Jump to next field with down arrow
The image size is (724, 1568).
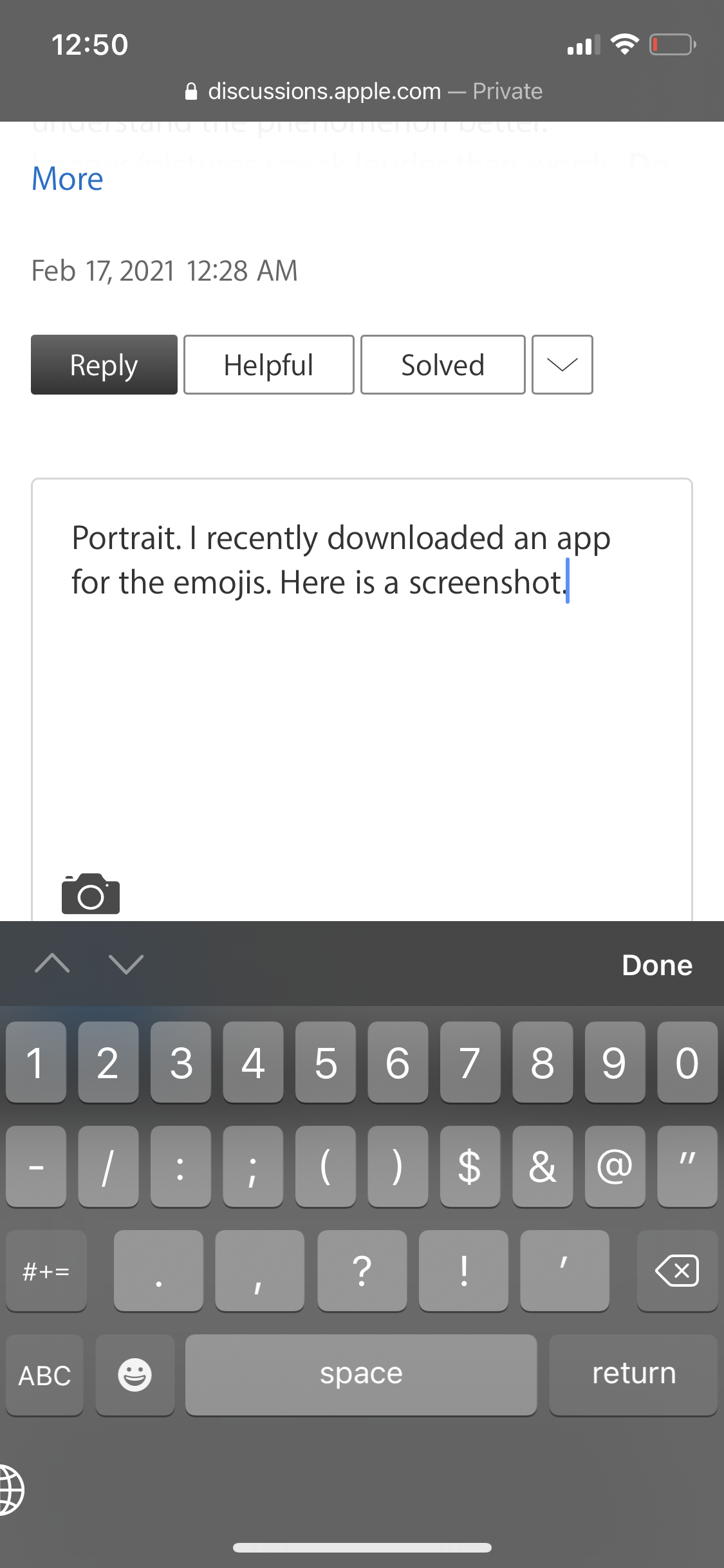(126, 964)
